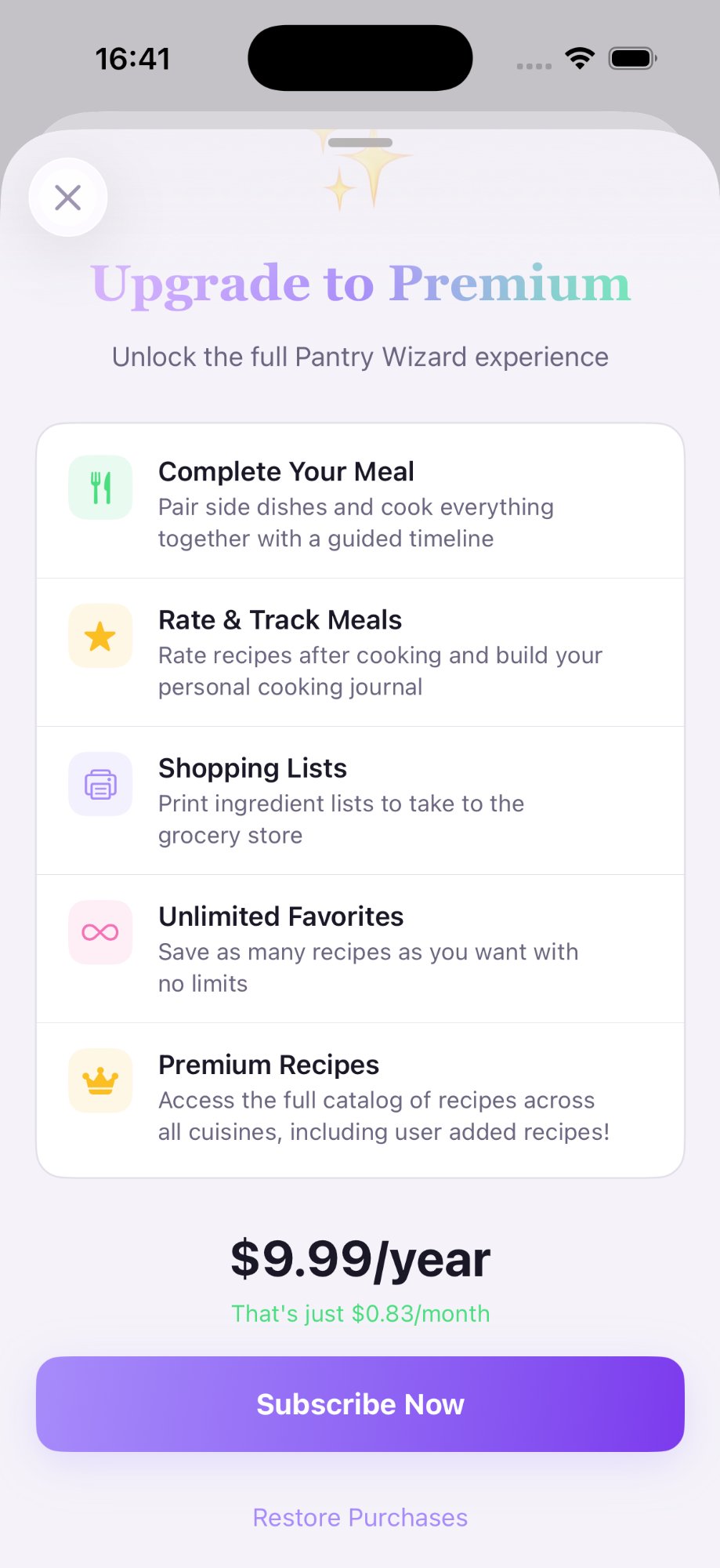Tap the $9.99/year price text

360,1257
